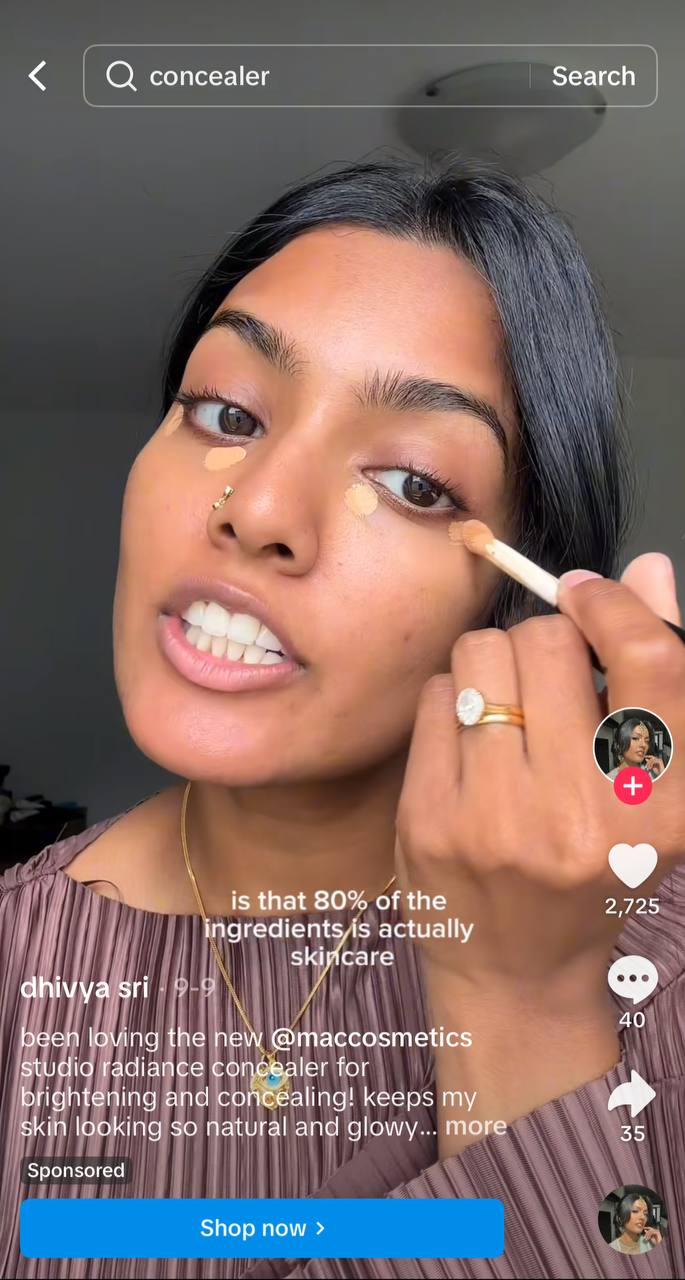Follow creator with the red plus badge
This screenshot has height=1280, width=685.
(x=632, y=786)
